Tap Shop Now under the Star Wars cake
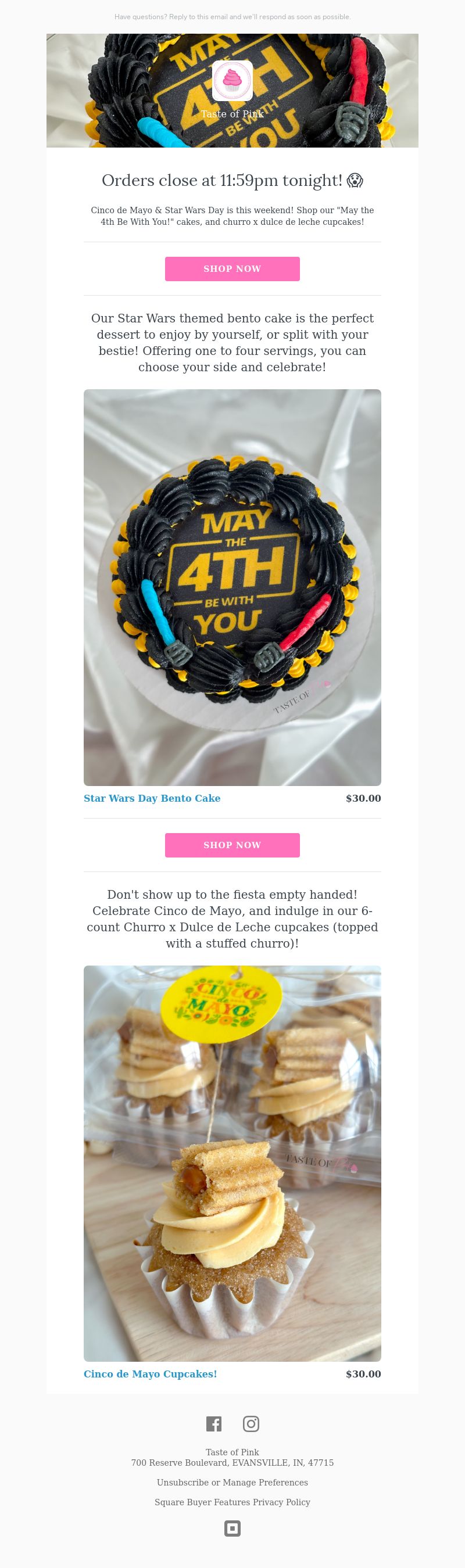Screen dimensions: 465x1568 232,844
